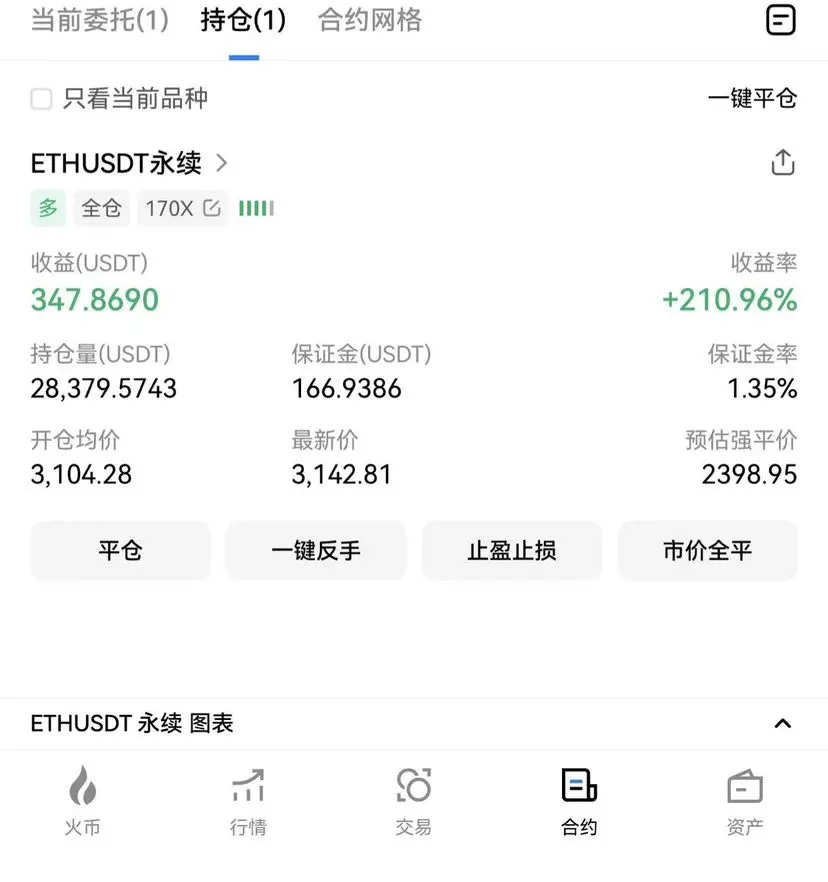The width and height of the screenshot is (828, 882).
Task: Open the order history icon
Action: (x=780, y=20)
